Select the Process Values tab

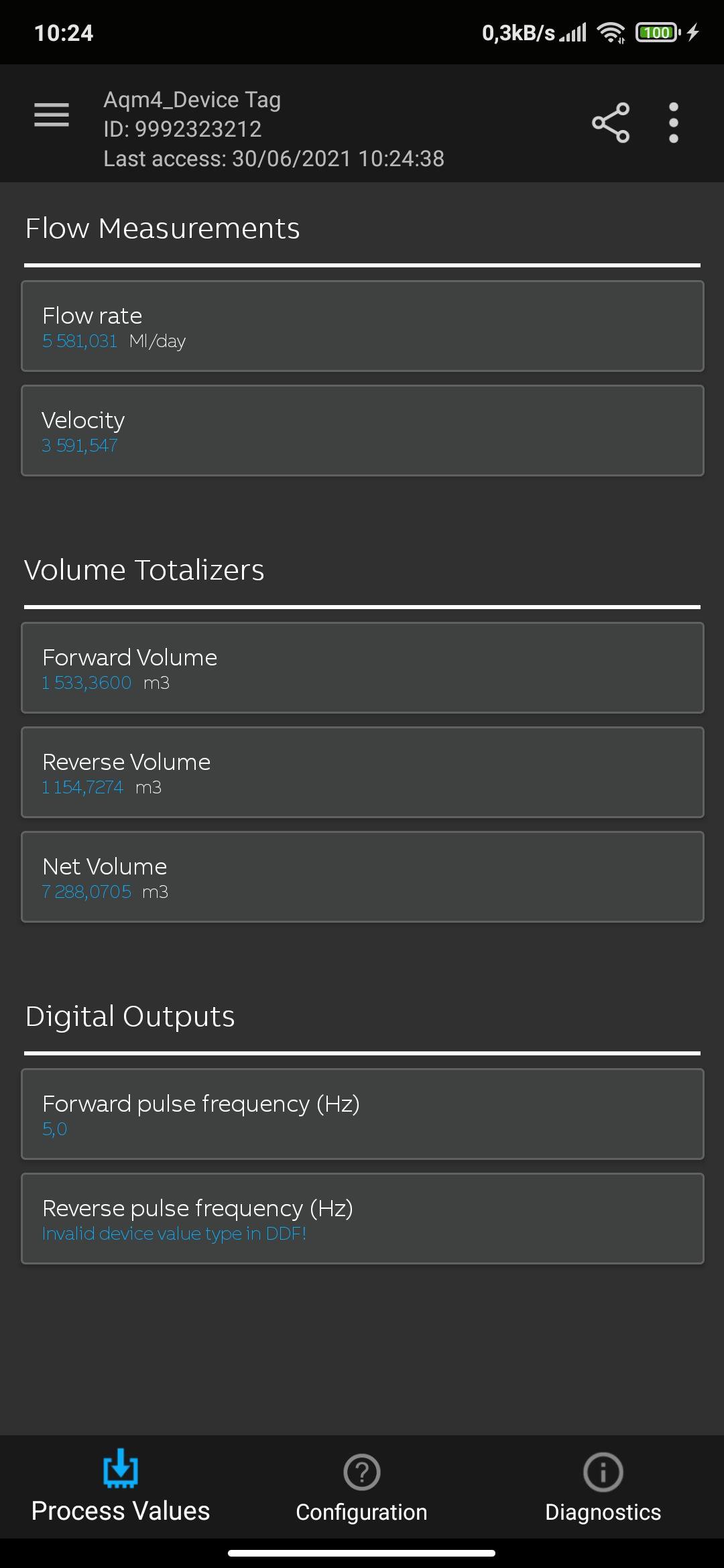coord(121,1488)
